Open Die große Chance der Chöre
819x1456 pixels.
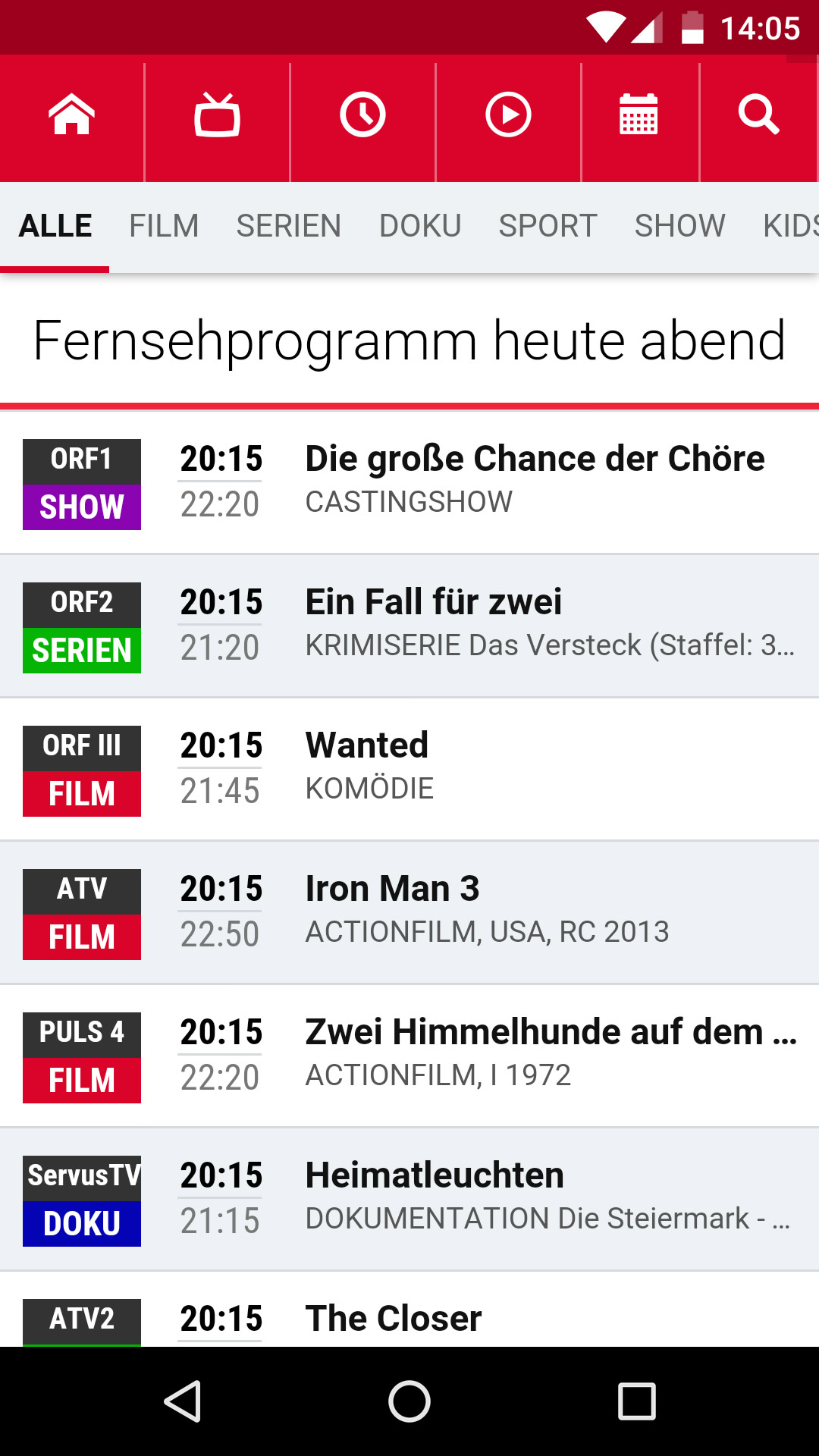(535, 460)
